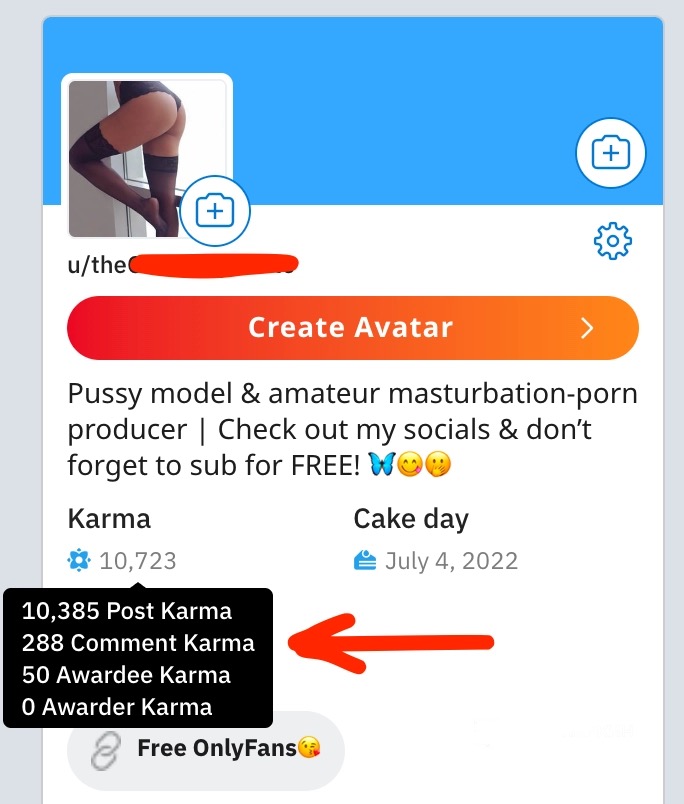Open profile settings gear

click(612, 241)
